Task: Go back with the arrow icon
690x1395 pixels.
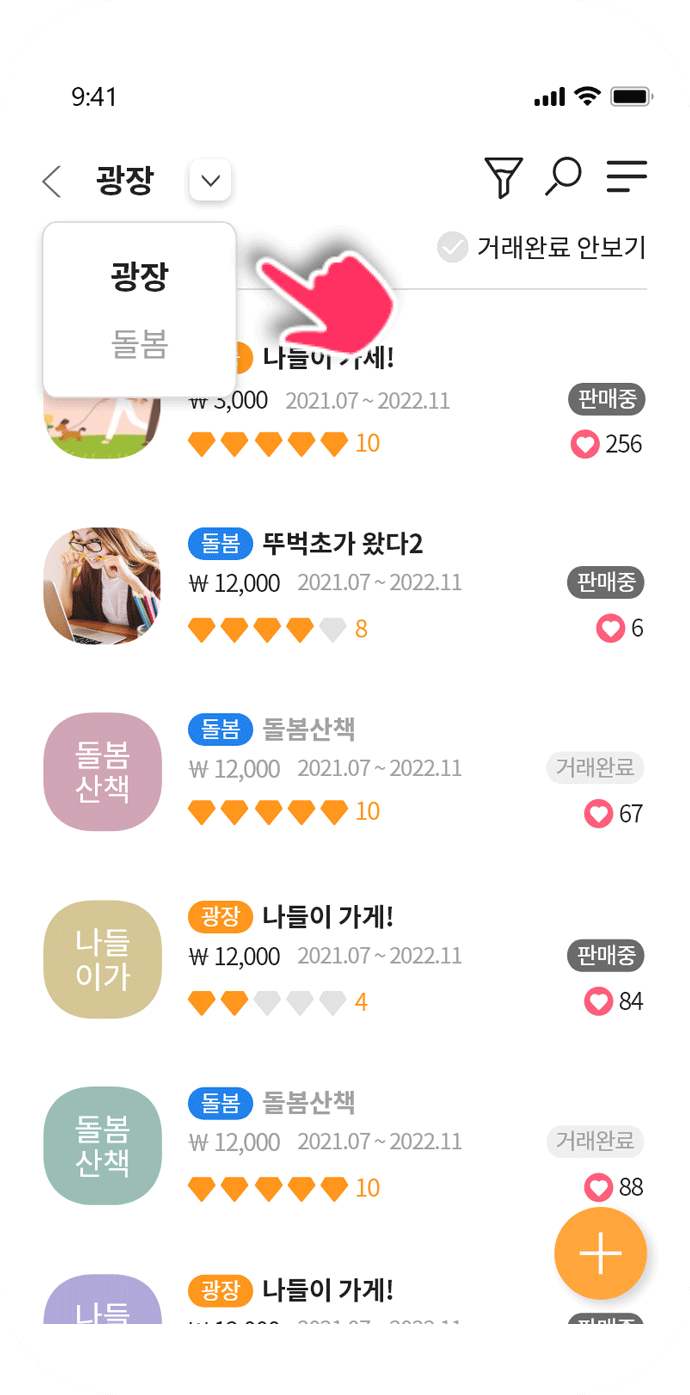Action: point(52,182)
